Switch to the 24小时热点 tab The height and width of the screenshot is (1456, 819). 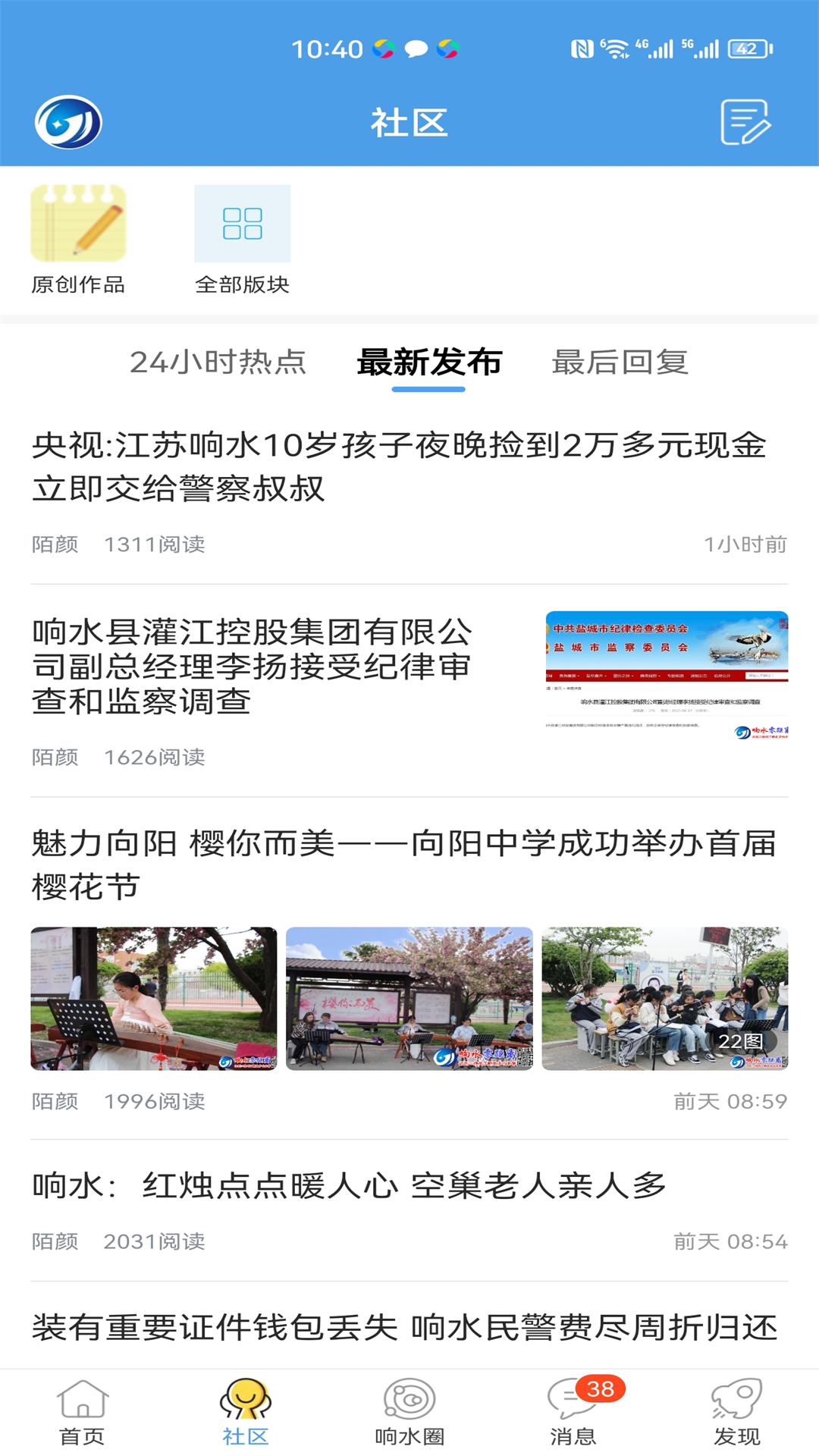coord(218,362)
